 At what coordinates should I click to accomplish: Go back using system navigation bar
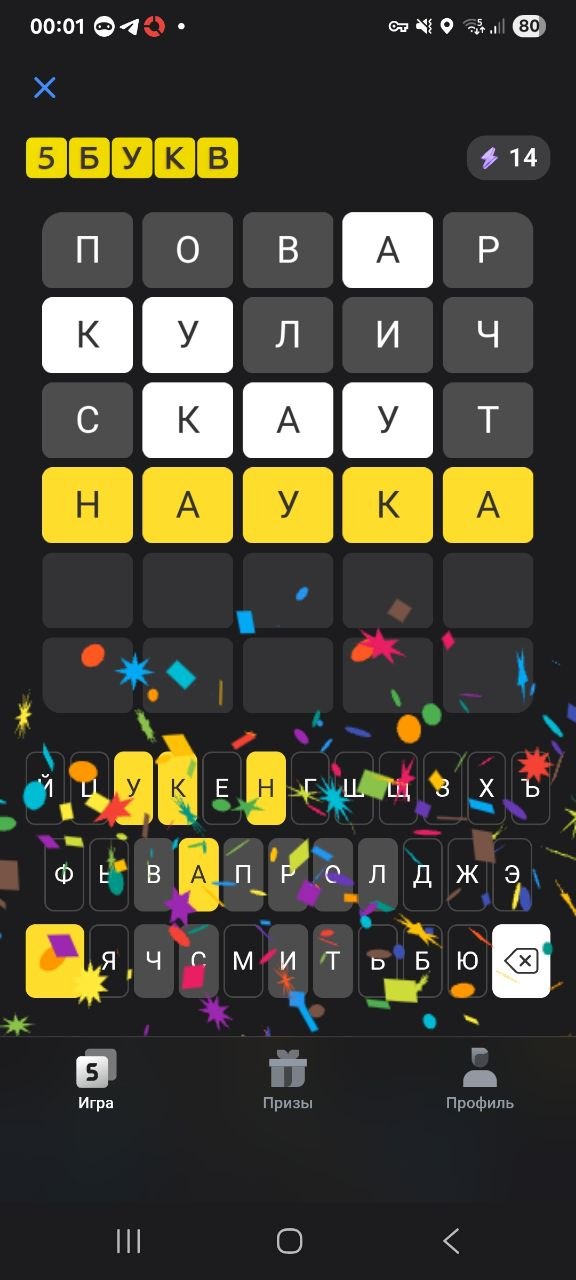pos(451,1241)
